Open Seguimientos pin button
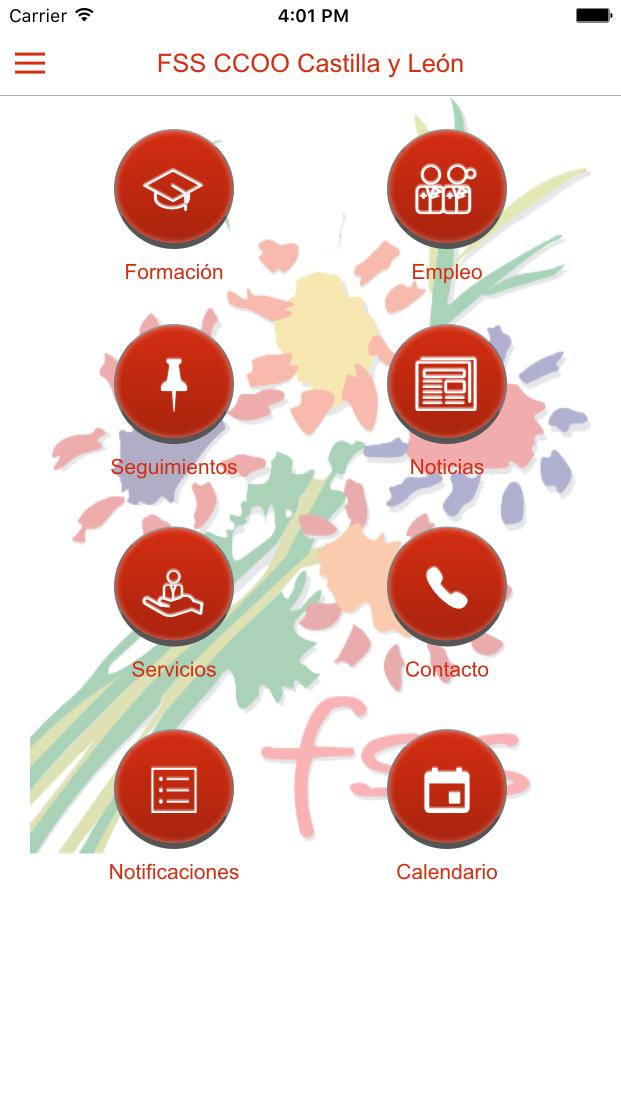 [x=174, y=383]
